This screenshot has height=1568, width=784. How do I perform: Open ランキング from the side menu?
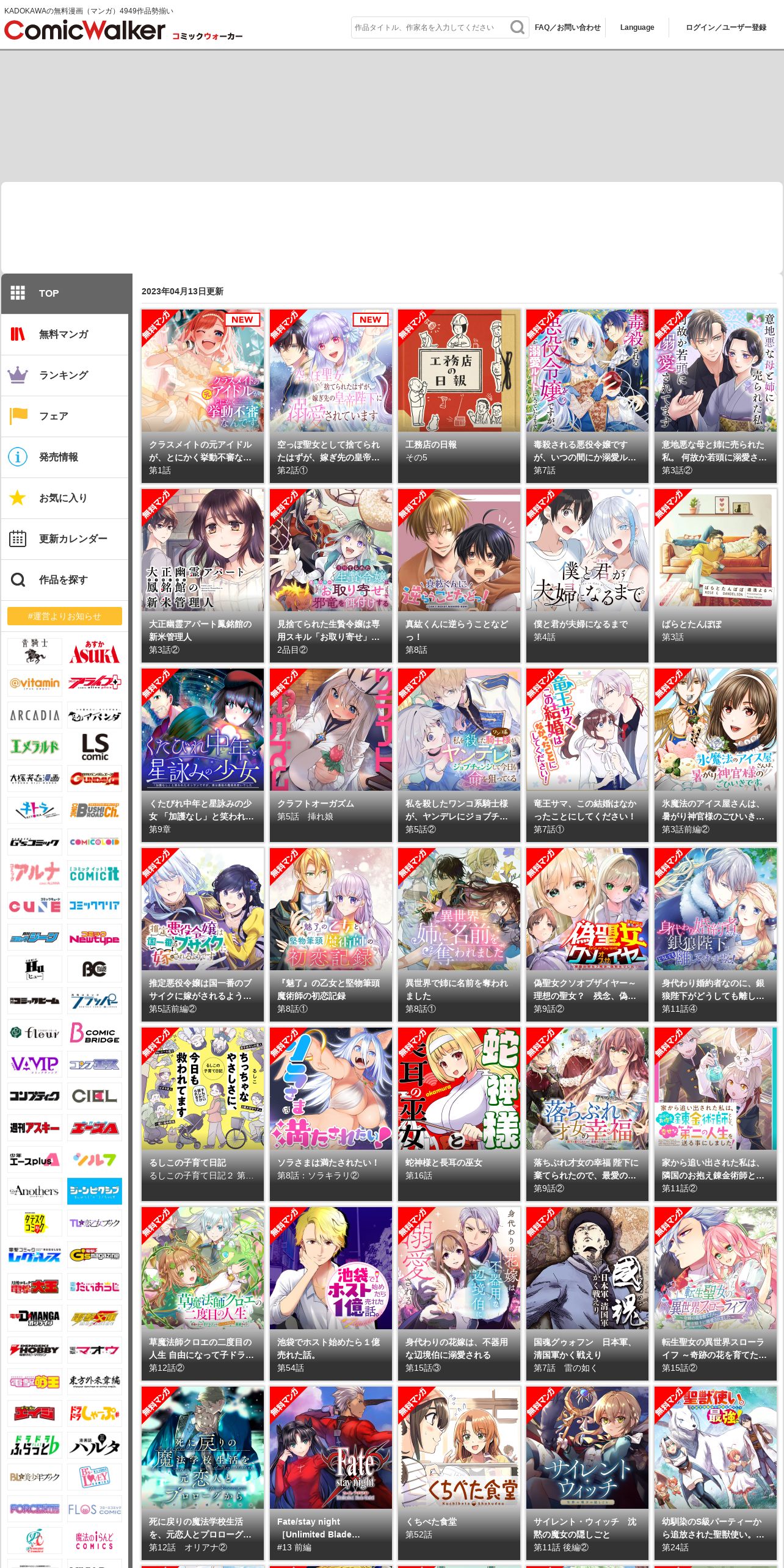(65, 375)
